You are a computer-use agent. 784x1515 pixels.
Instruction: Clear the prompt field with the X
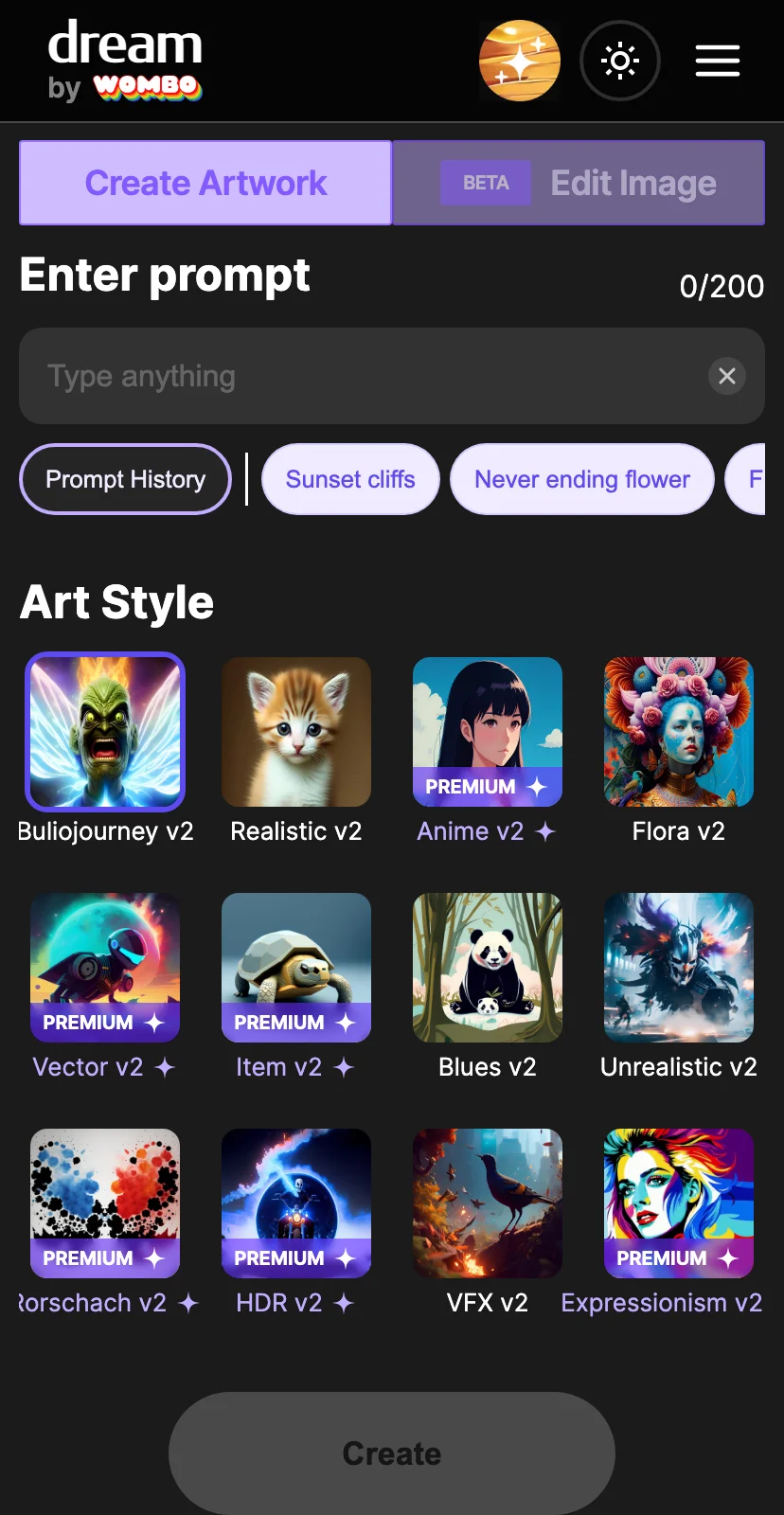pos(727,376)
